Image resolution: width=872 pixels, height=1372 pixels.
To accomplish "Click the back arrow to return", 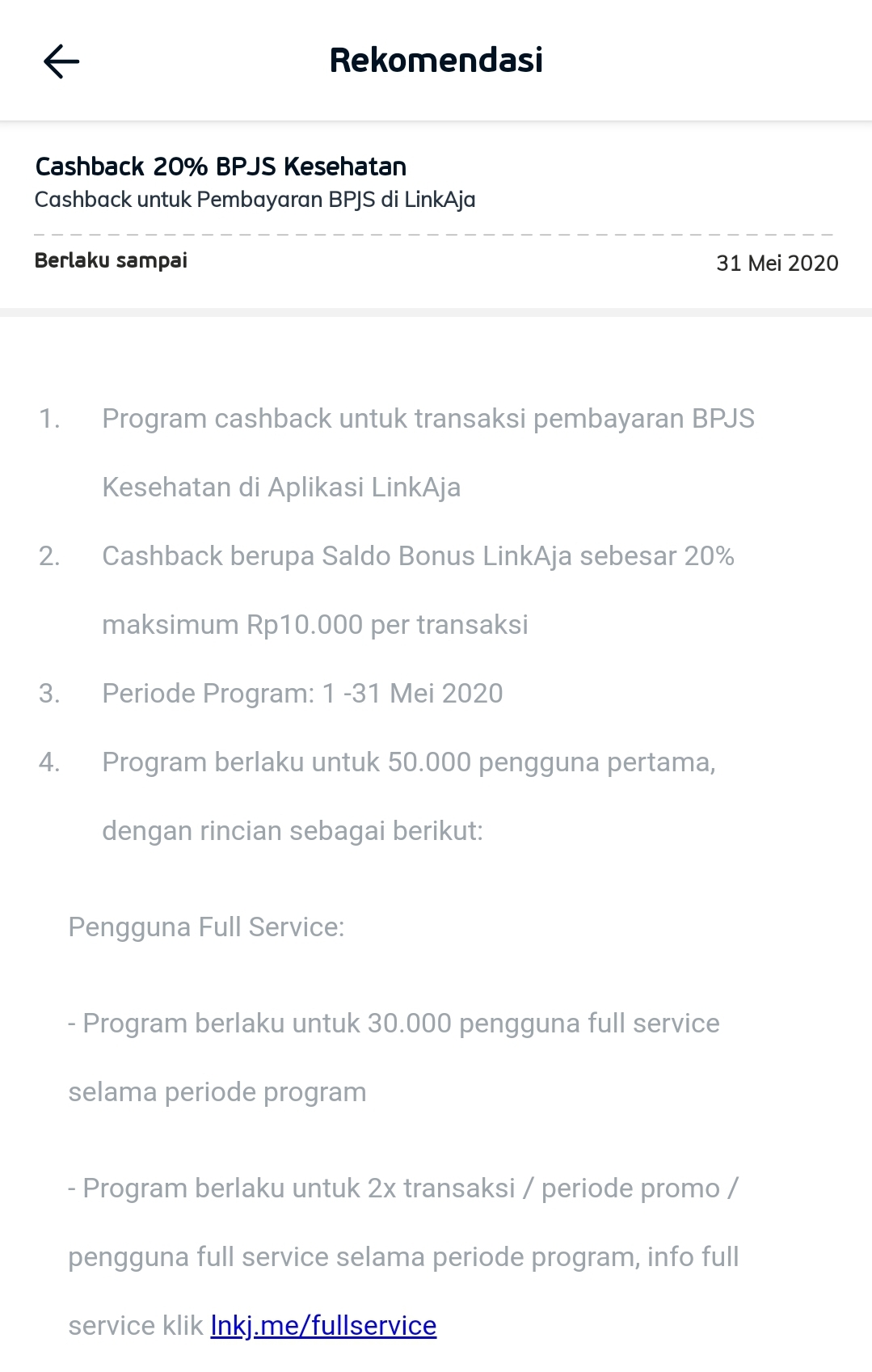I will (61, 60).
